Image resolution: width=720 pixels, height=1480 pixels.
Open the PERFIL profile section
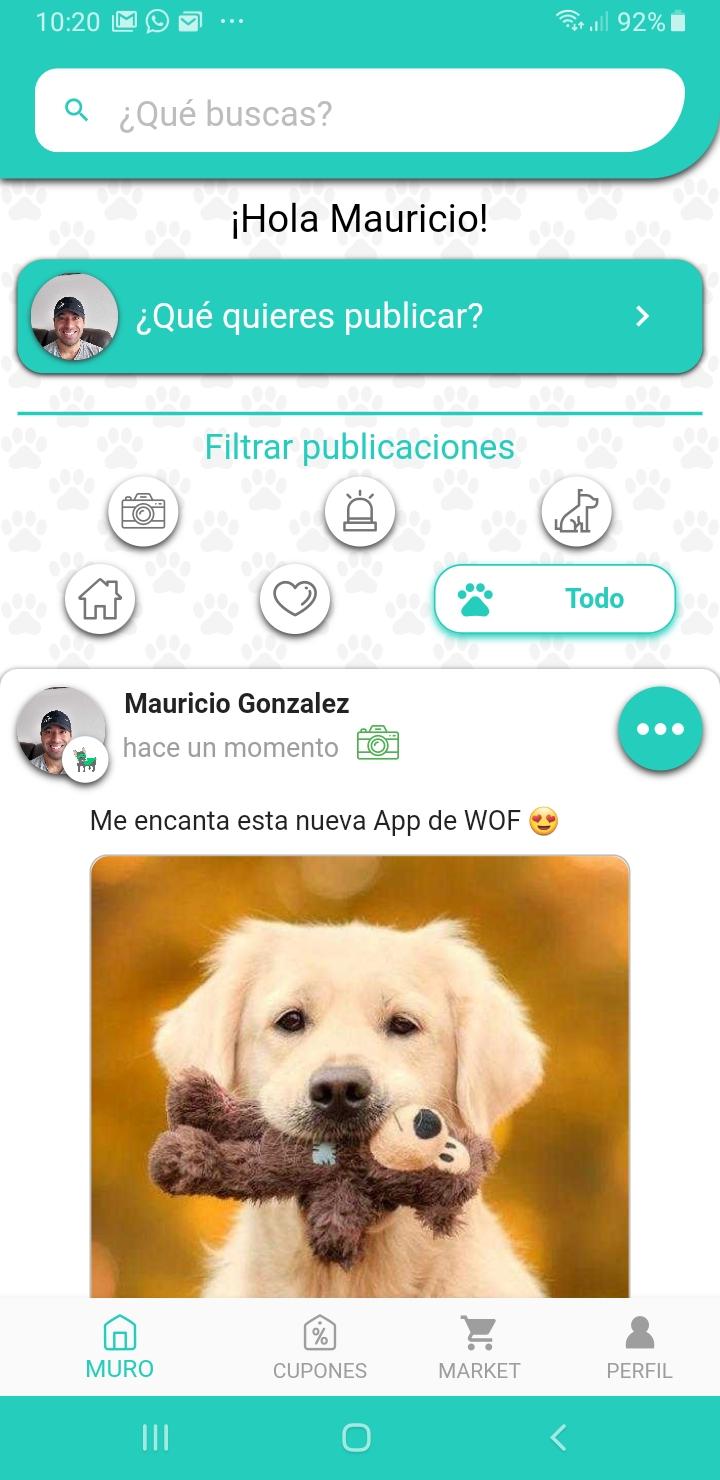pyautogui.click(x=639, y=1345)
